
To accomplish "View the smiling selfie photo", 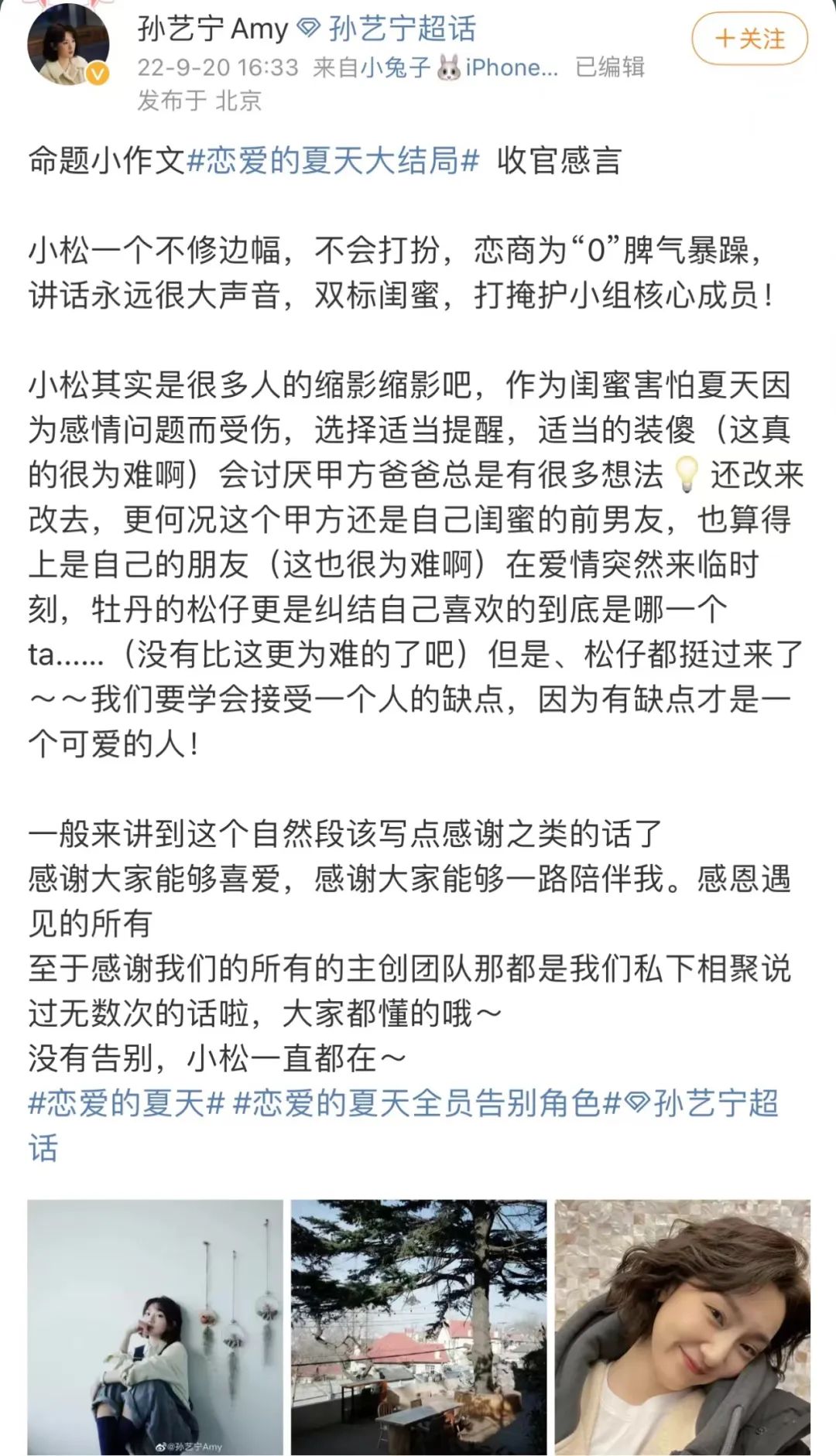I will [682, 1326].
